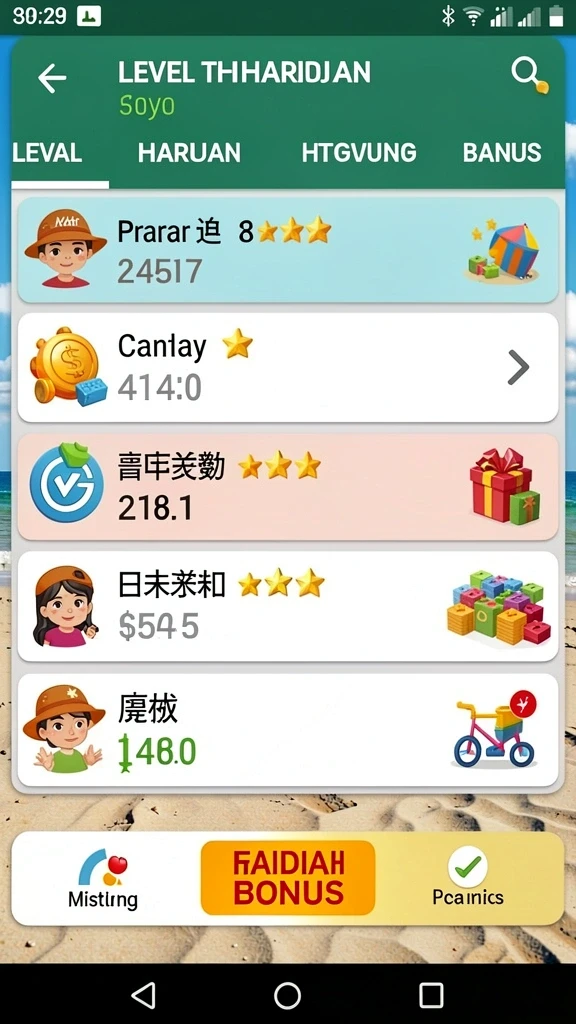576x1024 pixels.
Task: Switch to the HTGVUNG tab
Action: (359, 153)
